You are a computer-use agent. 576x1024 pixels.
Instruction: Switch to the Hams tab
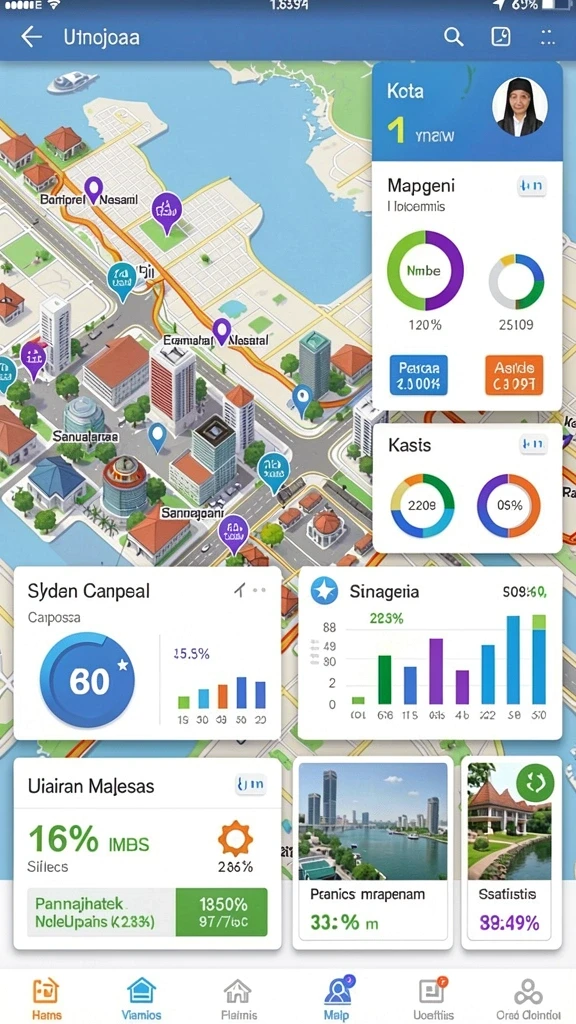(x=47, y=998)
